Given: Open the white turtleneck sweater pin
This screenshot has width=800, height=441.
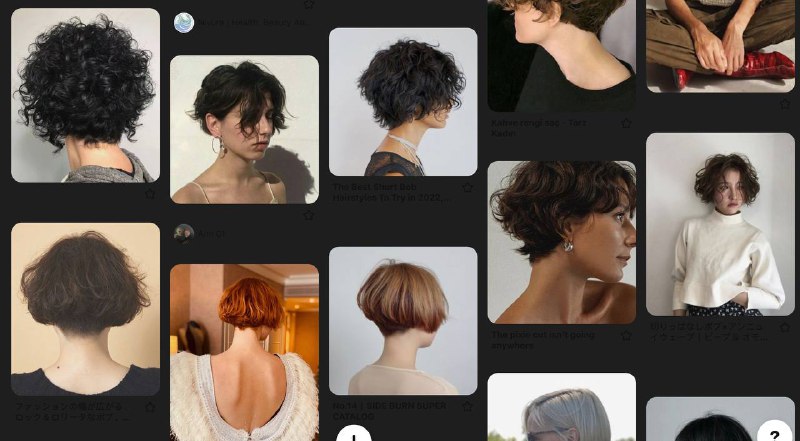Looking at the screenshot, I should coord(720,224).
